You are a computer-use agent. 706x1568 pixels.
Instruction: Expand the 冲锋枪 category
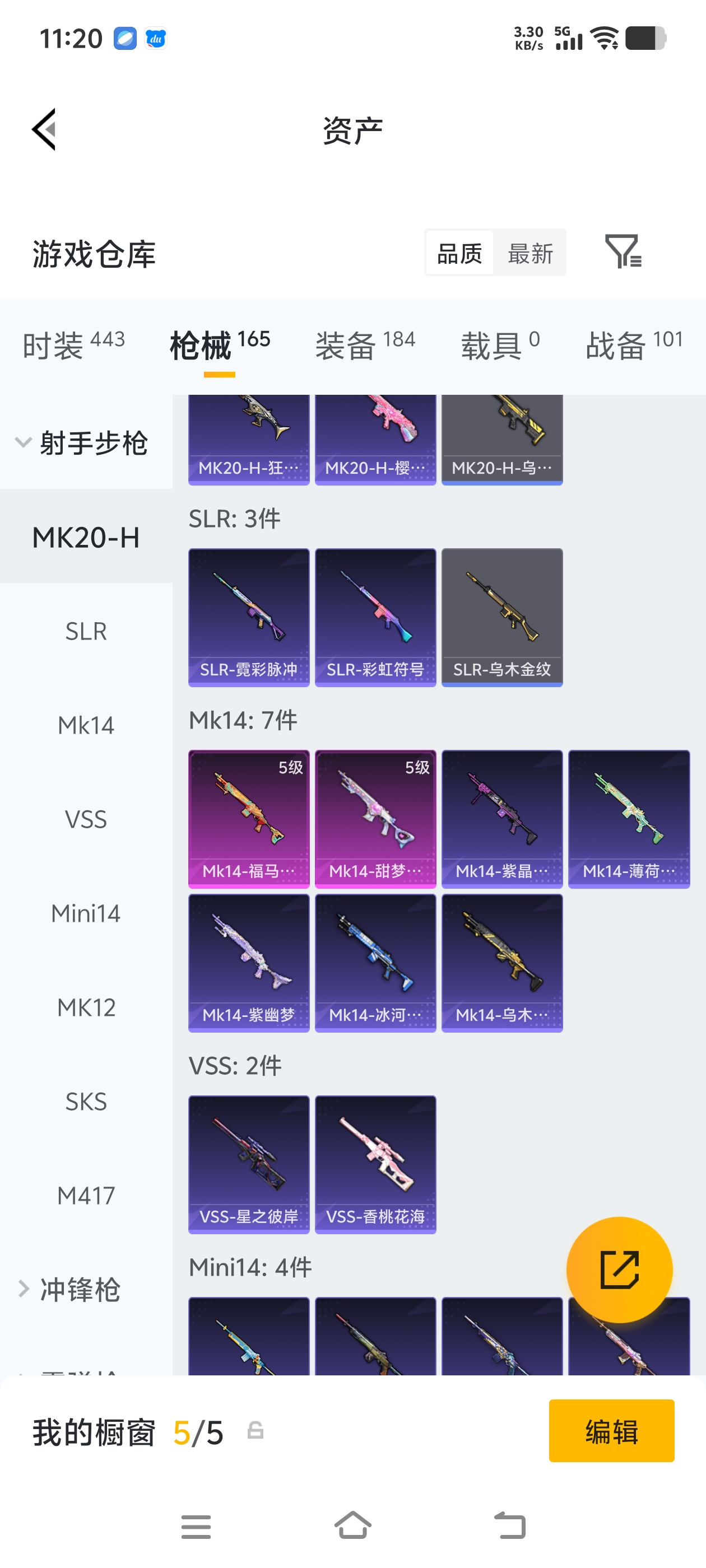click(79, 1289)
